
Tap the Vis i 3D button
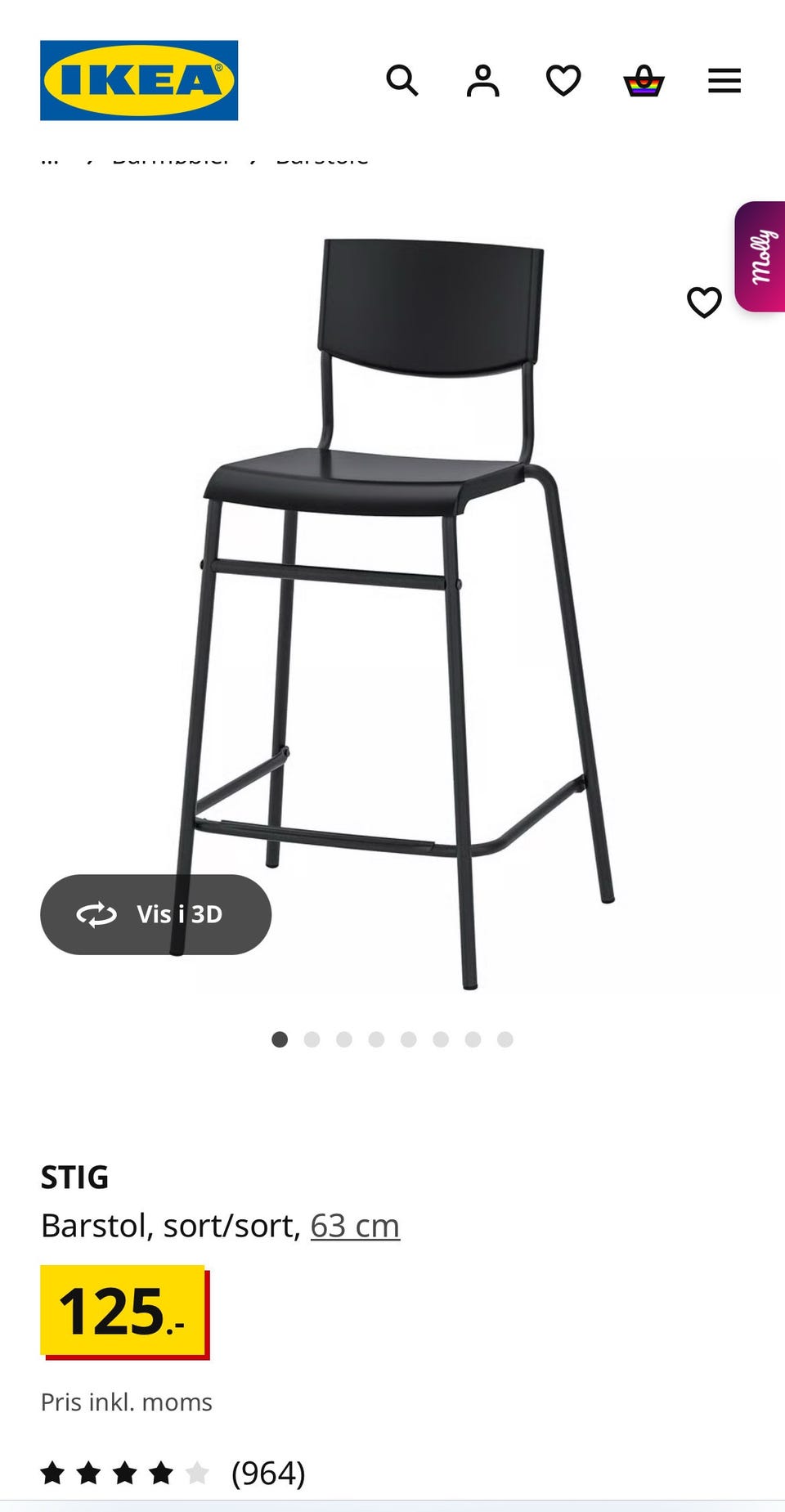(x=155, y=914)
